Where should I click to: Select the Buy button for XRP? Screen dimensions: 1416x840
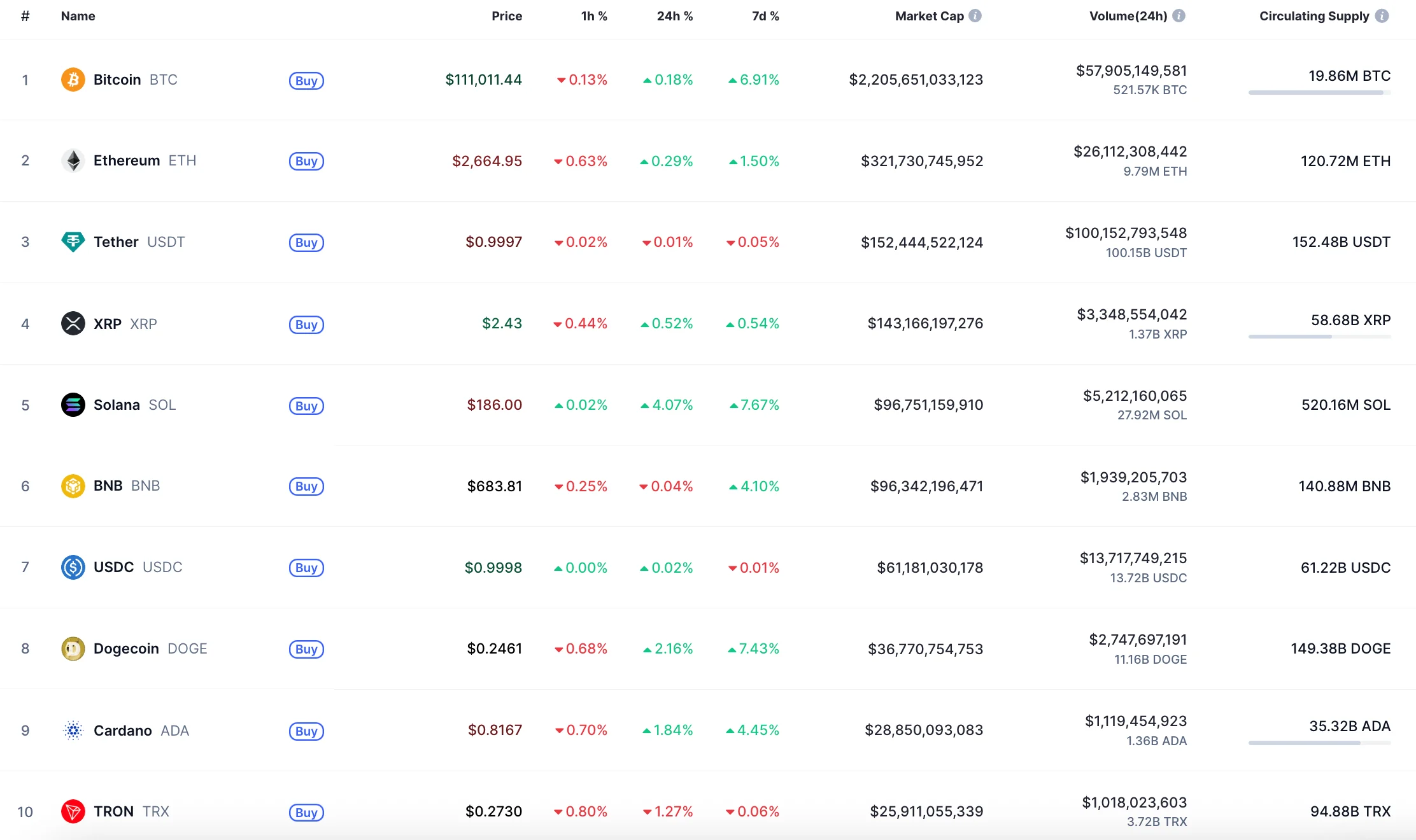click(x=306, y=325)
